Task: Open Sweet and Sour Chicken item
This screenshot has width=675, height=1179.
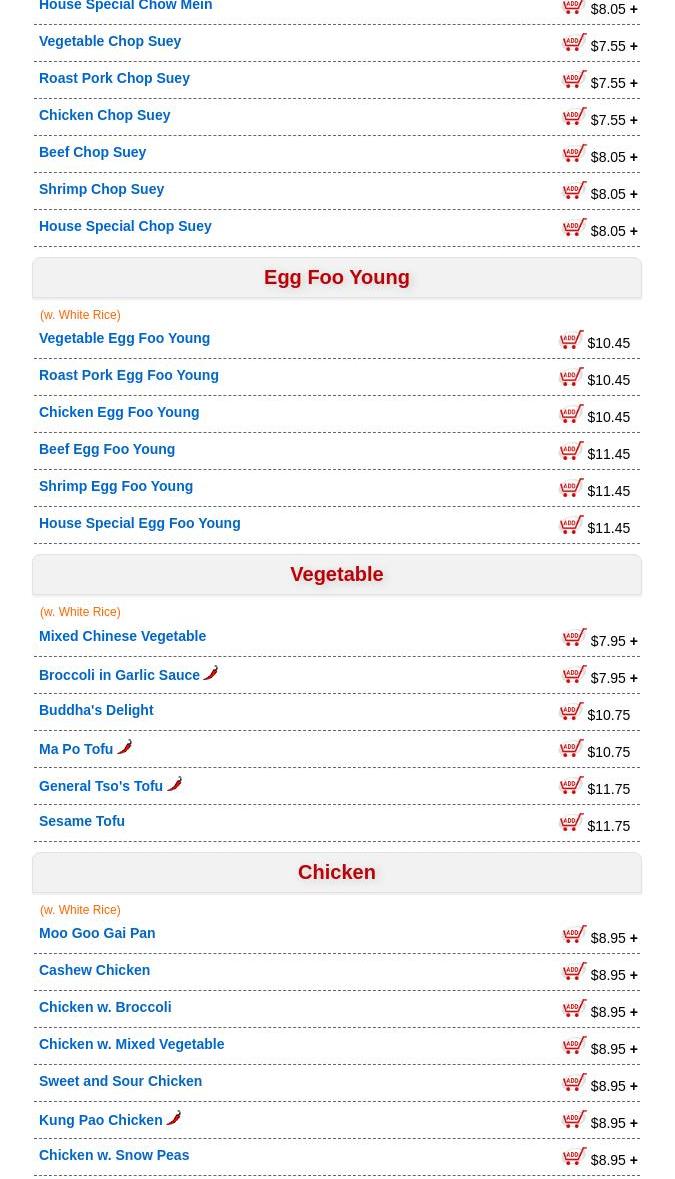Action: (120, 1082)
